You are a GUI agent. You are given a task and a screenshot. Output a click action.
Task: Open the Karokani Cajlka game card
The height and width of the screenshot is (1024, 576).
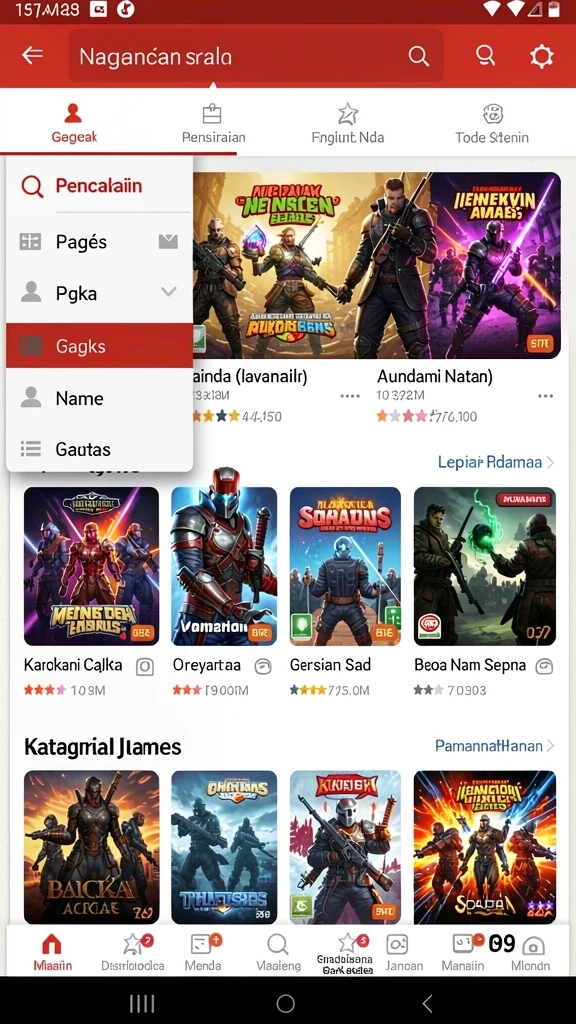pyautogui.click(x=91, y=590)
